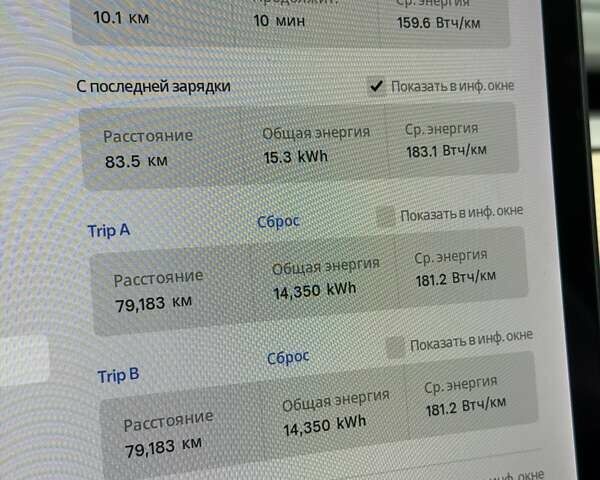
Task: Enable display checkbox for Trip B
Action: point(396,347)
